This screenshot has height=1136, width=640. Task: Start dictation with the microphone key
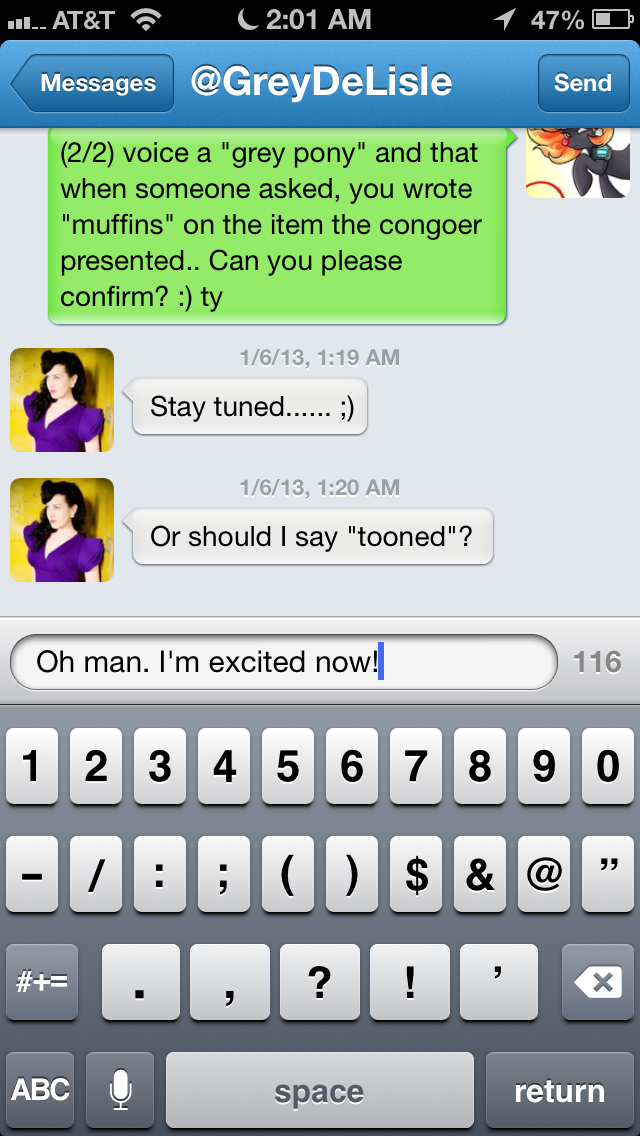point(120,1090)
